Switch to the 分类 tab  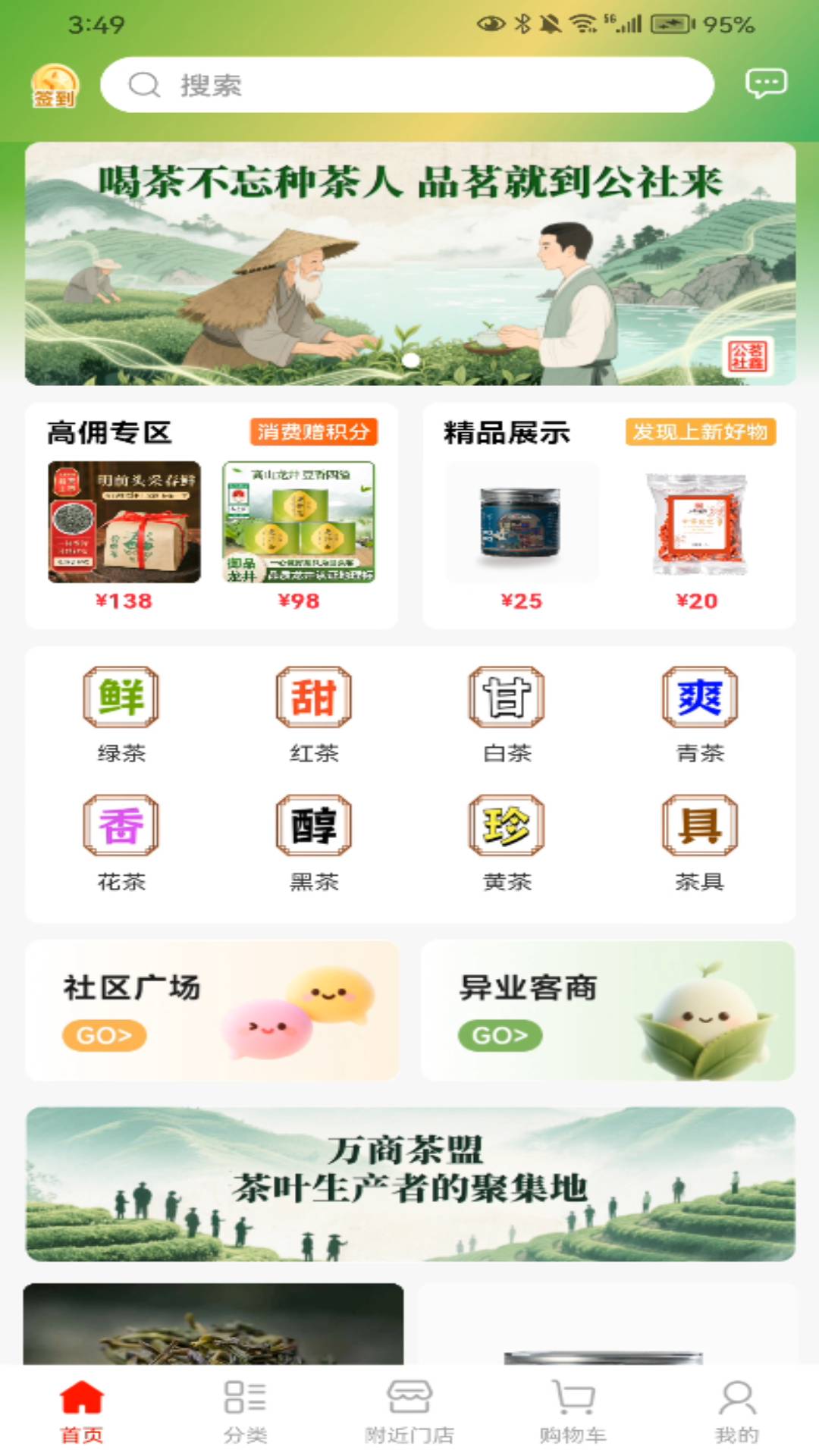246,1414
